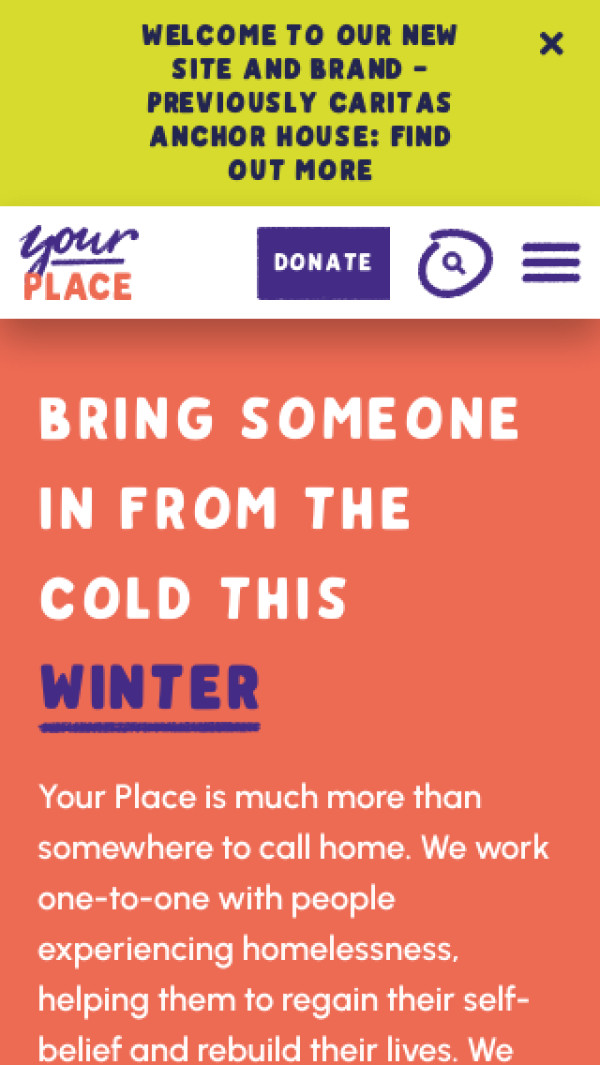Go to the Your Place homepage logo

pos(78,263)
